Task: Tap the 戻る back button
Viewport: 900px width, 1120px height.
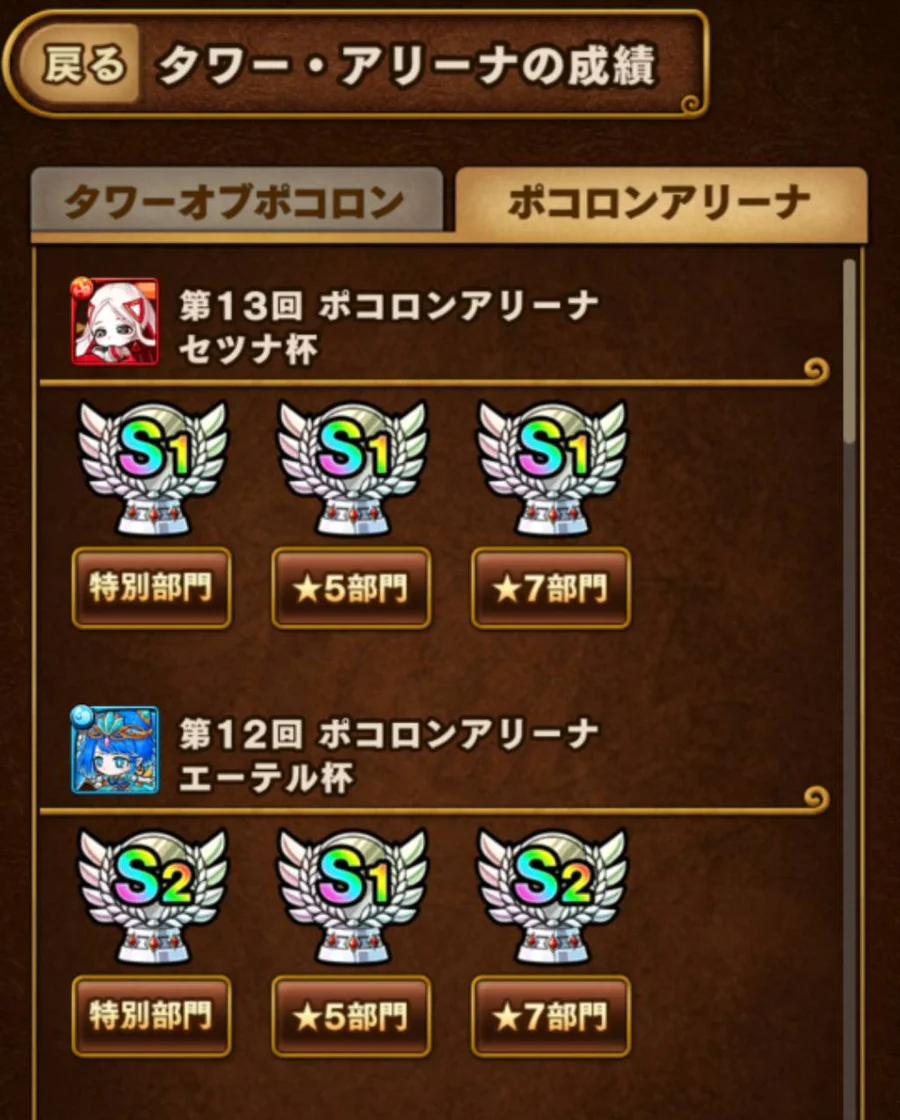Action: click(x=86, y=66)
